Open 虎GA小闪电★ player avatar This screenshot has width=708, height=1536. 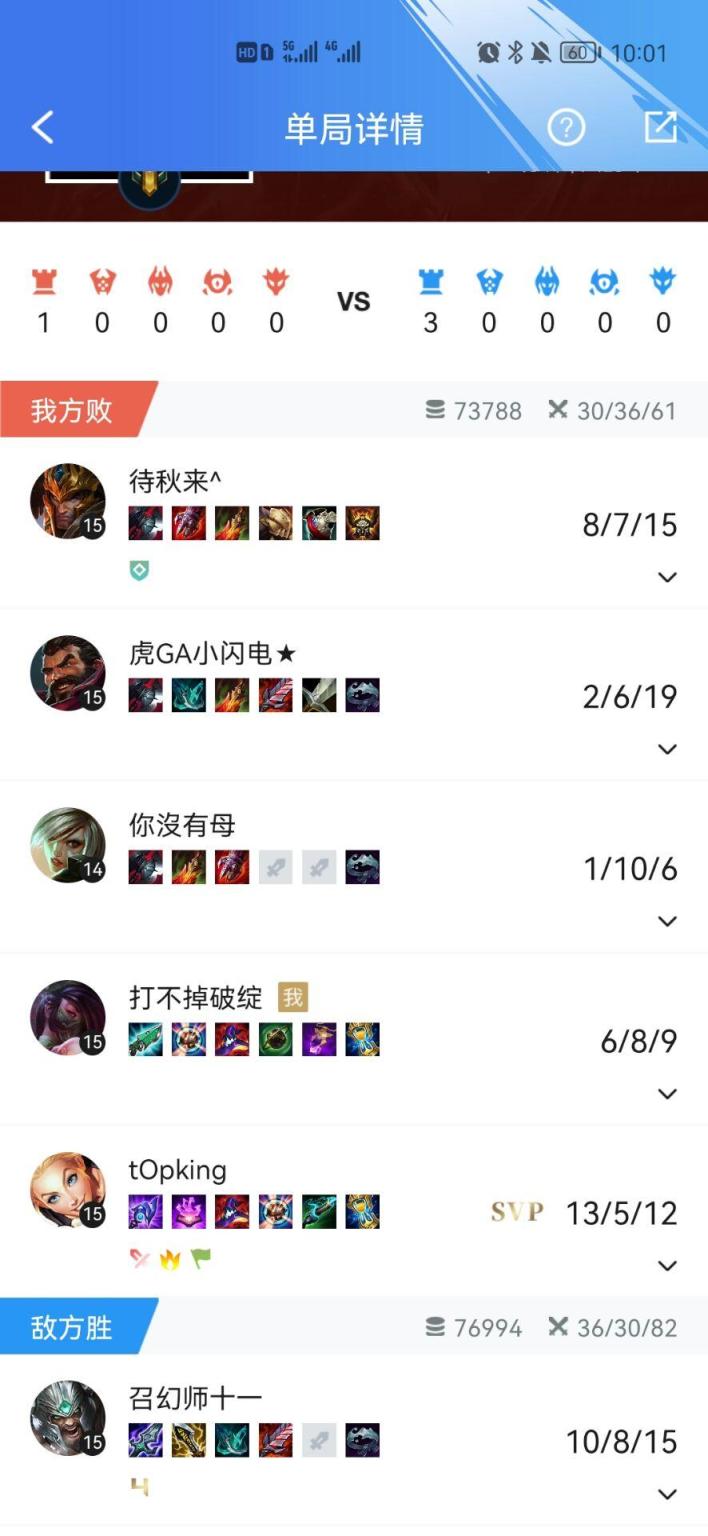click(68, 673)
